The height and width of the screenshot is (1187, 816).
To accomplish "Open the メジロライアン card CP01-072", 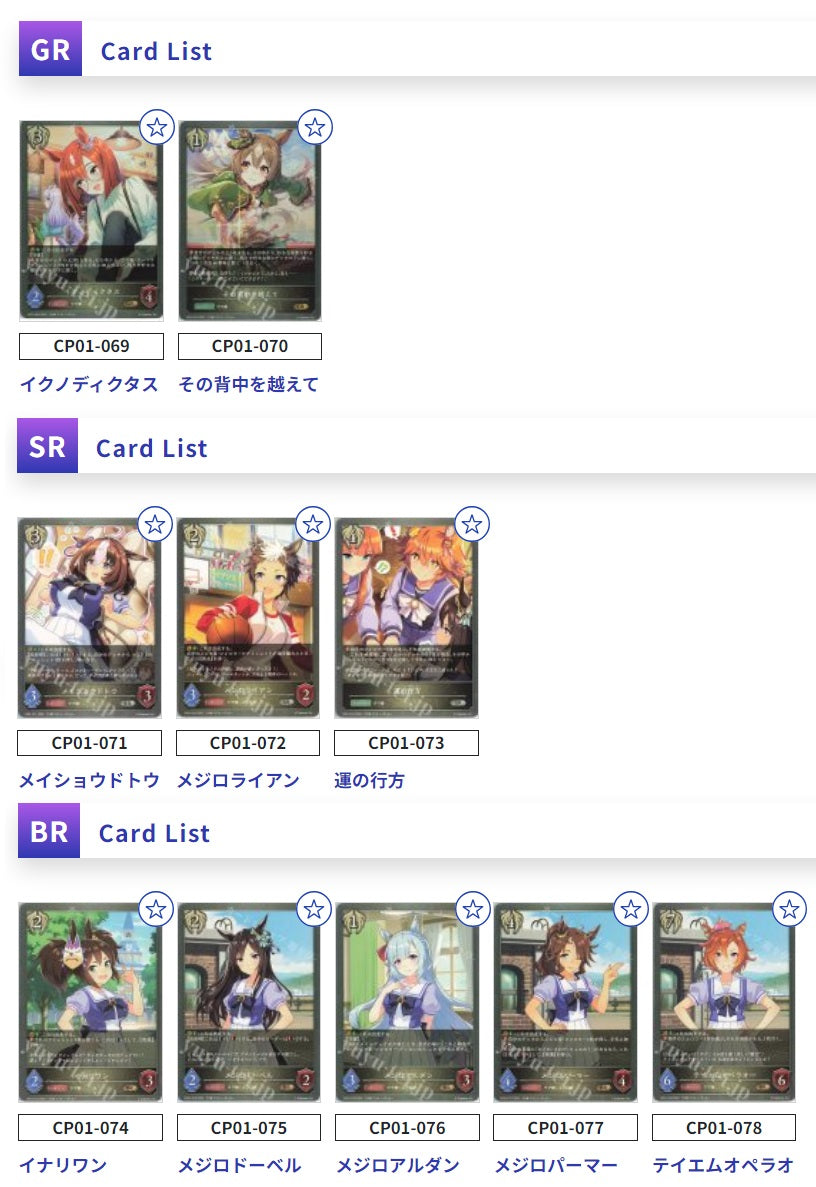I will point(247,618).
